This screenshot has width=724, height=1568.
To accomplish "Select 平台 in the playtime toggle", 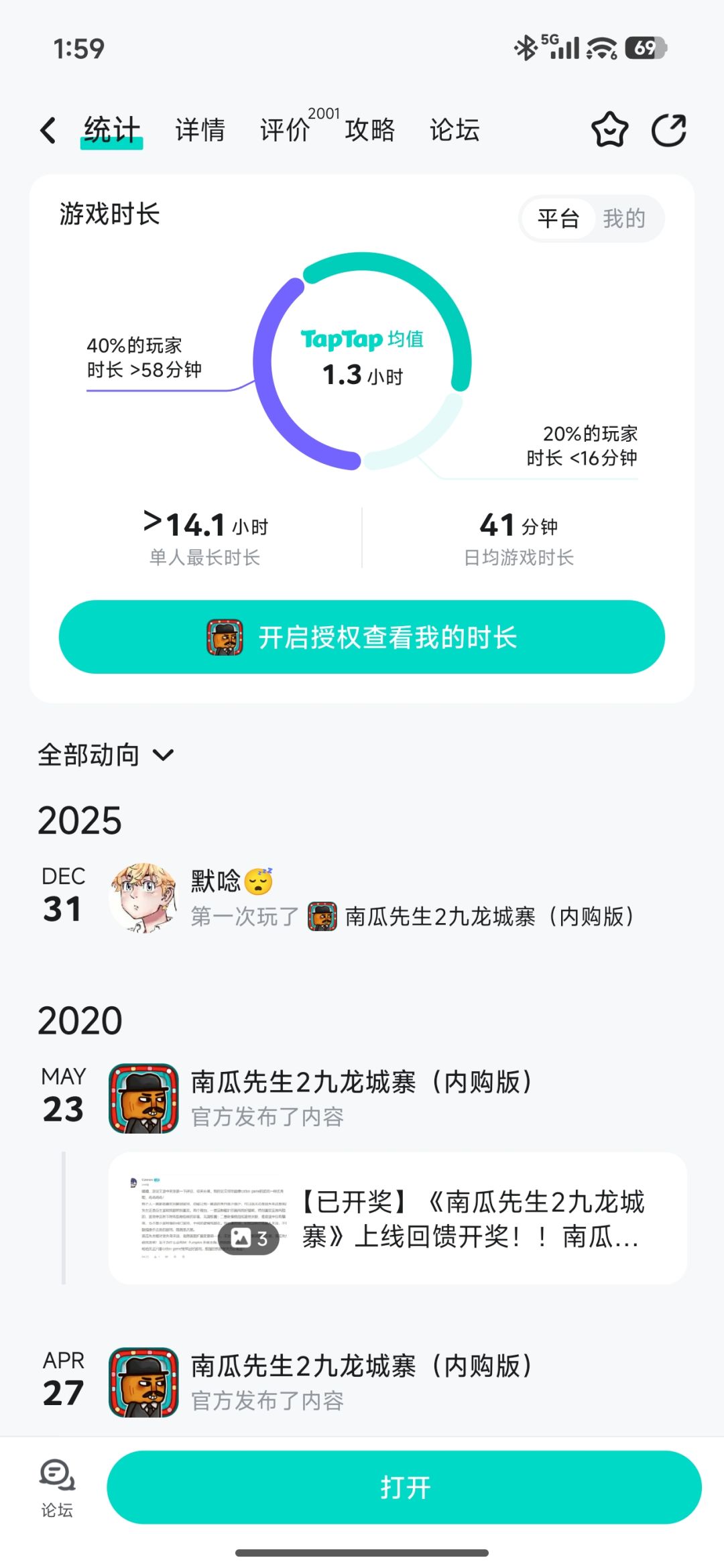I will point(558,219).
